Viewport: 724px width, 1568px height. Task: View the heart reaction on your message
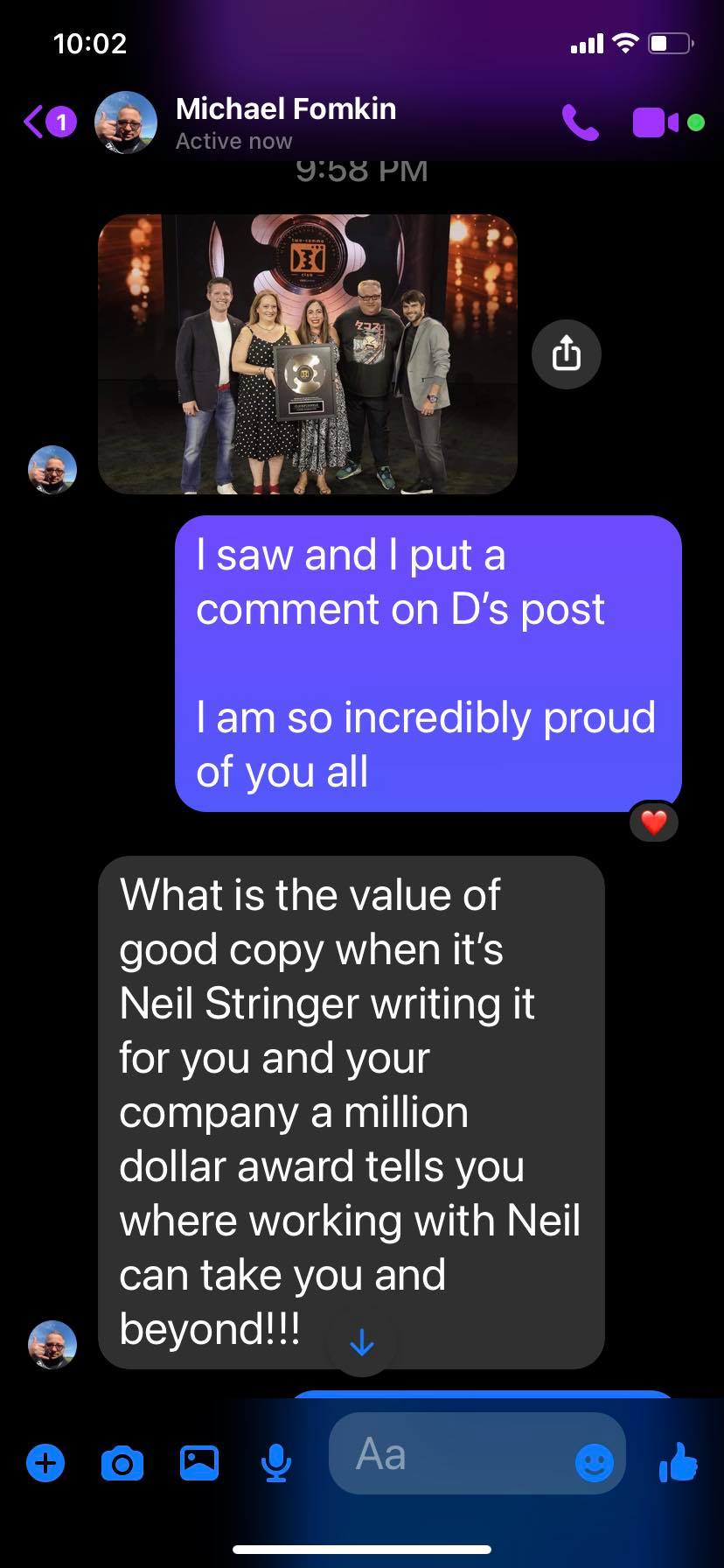pyautogui.click(x=654, y=822)
